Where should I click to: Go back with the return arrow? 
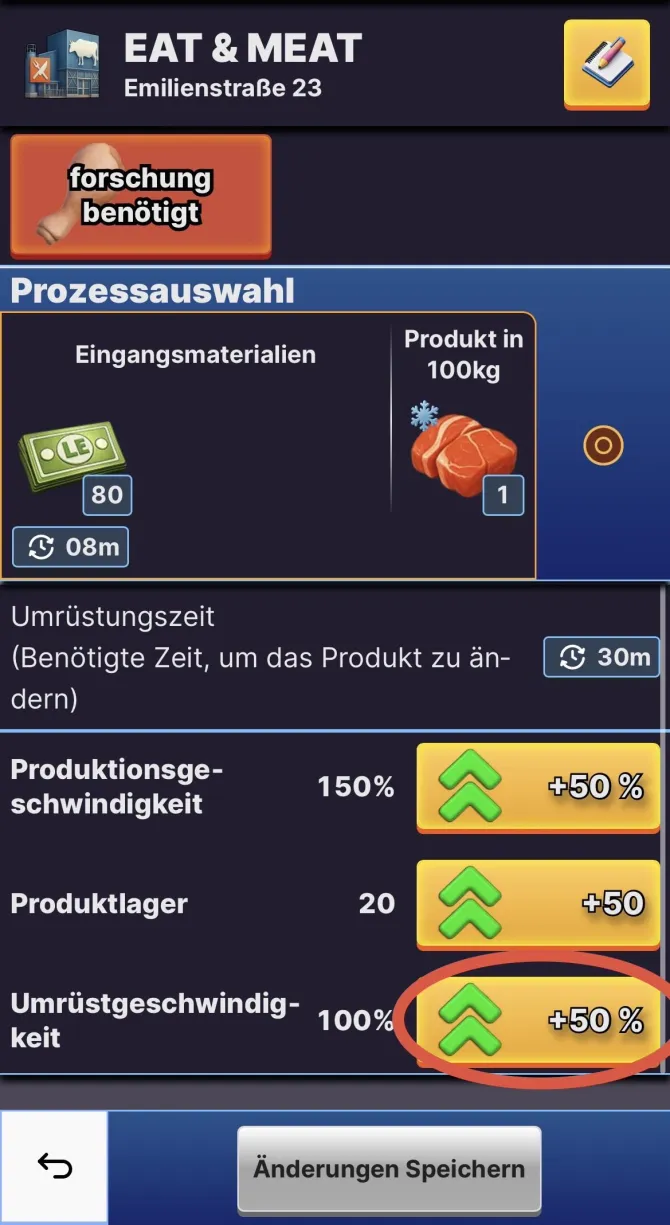(x=54, y=1167)
